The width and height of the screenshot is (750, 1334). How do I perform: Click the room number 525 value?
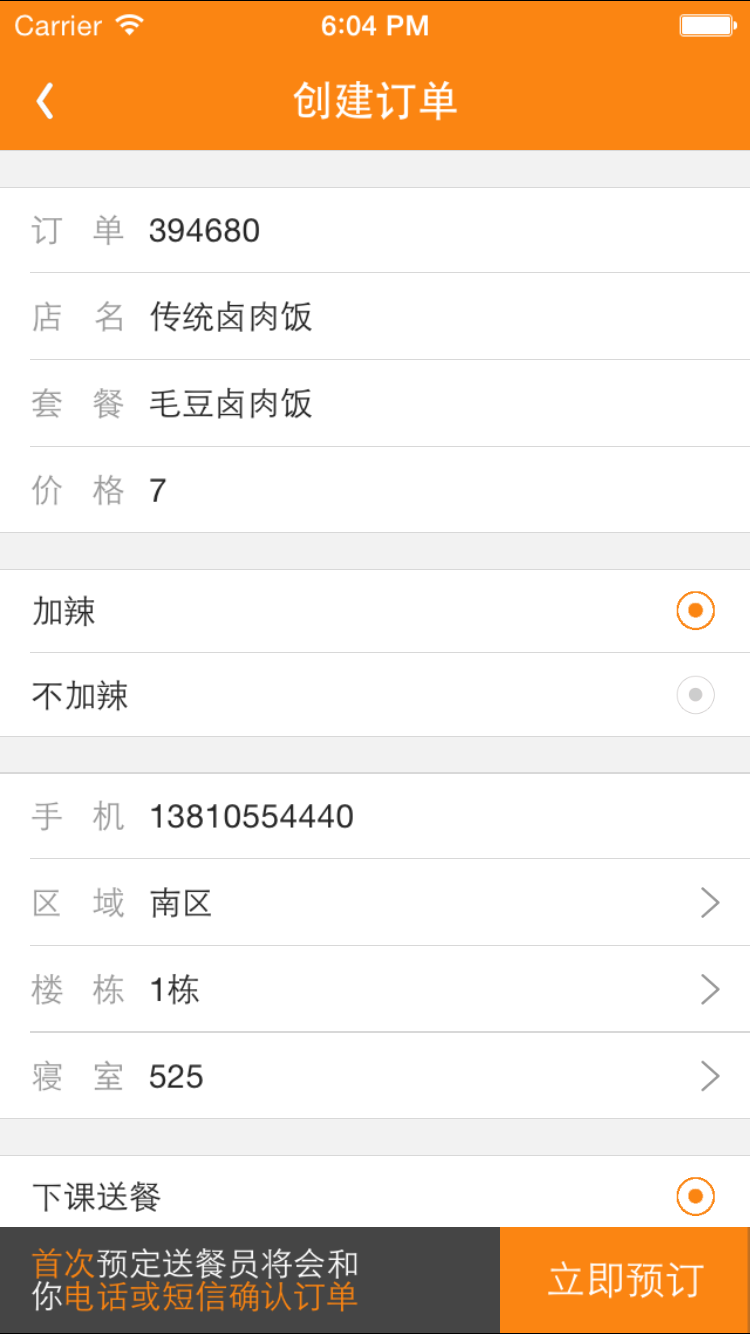tap(180, 1076)
